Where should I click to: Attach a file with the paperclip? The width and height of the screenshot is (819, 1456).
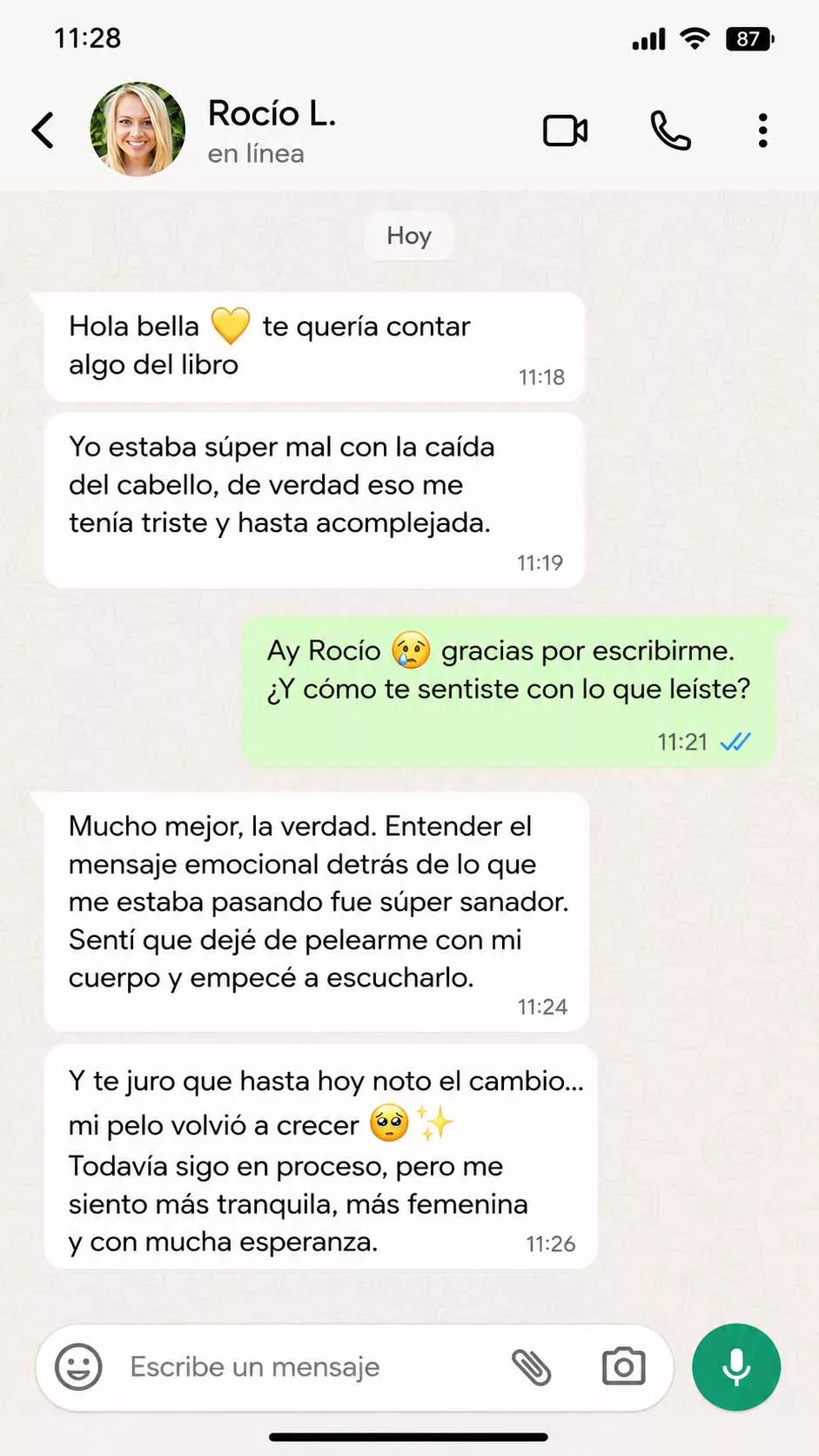tap(531, 1366)
